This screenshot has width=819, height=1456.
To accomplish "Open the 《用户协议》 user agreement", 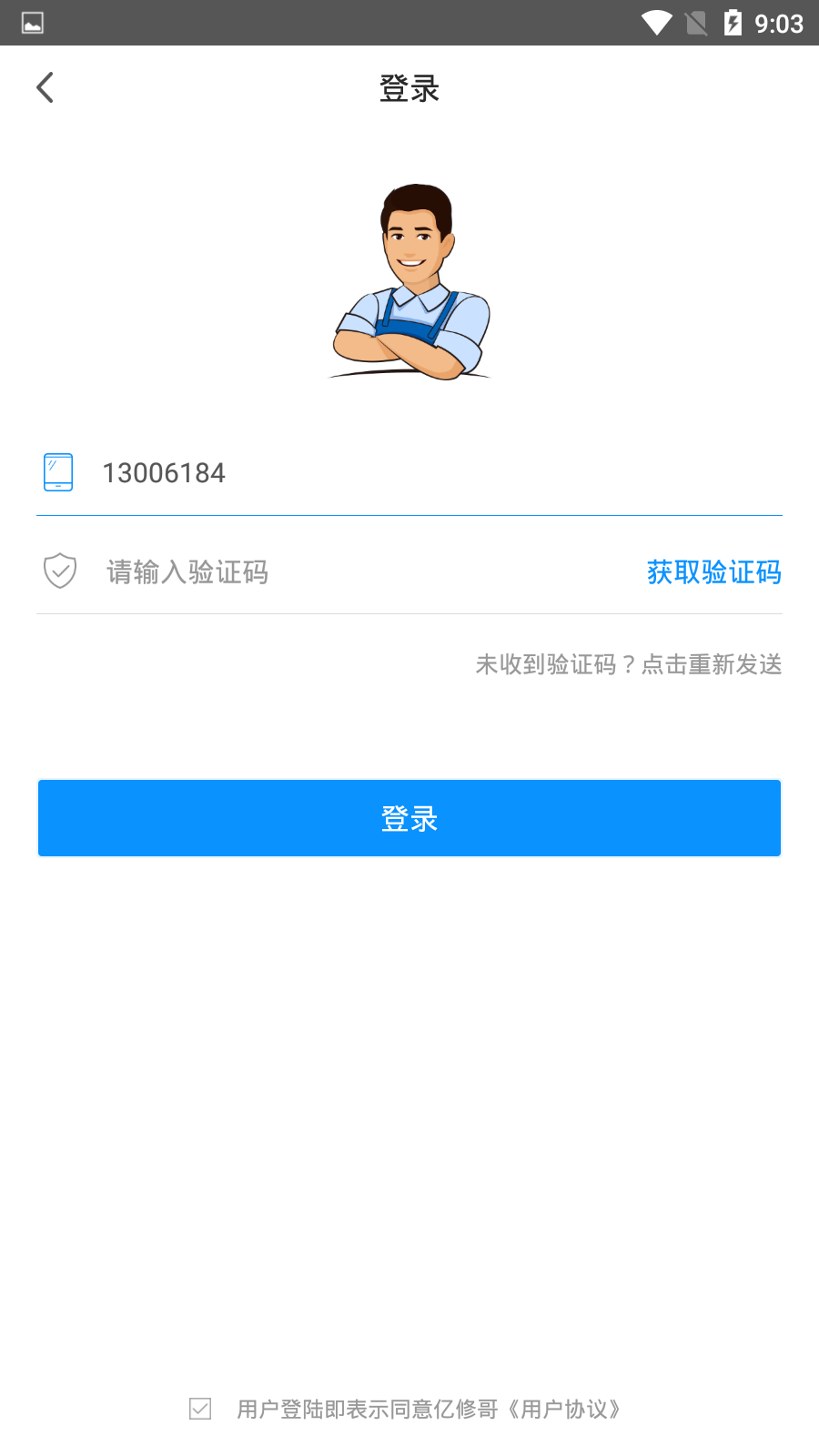I will tap(566, 1409).
